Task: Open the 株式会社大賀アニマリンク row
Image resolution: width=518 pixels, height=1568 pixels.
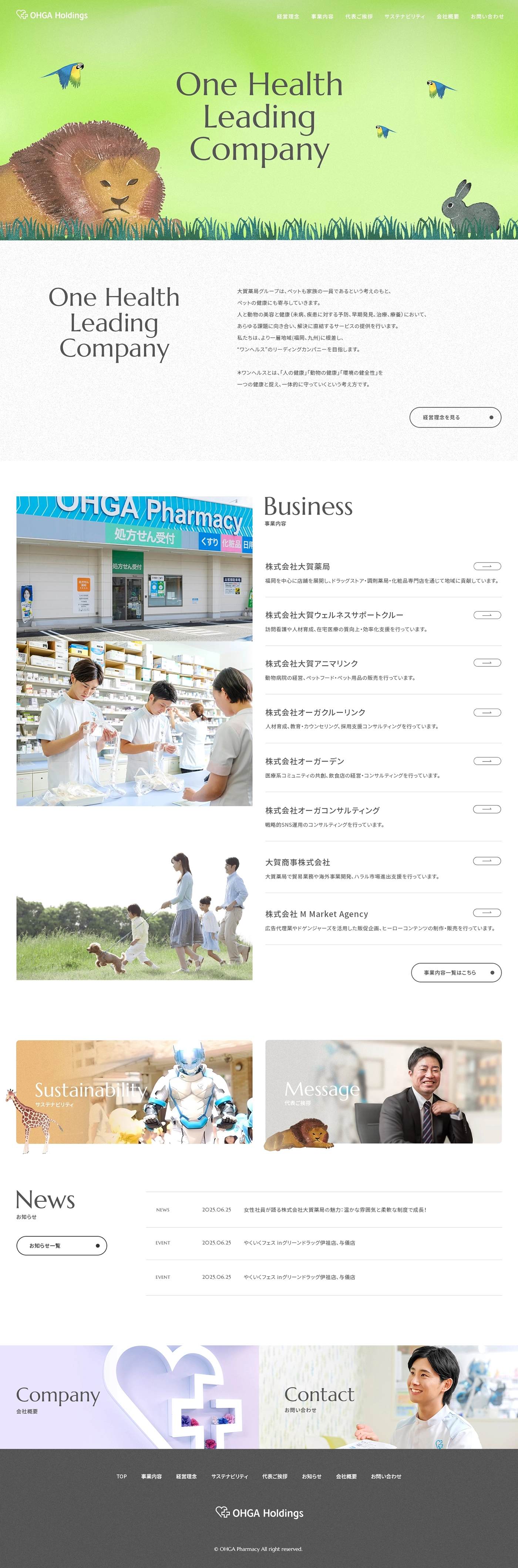Action: (383, 670)
